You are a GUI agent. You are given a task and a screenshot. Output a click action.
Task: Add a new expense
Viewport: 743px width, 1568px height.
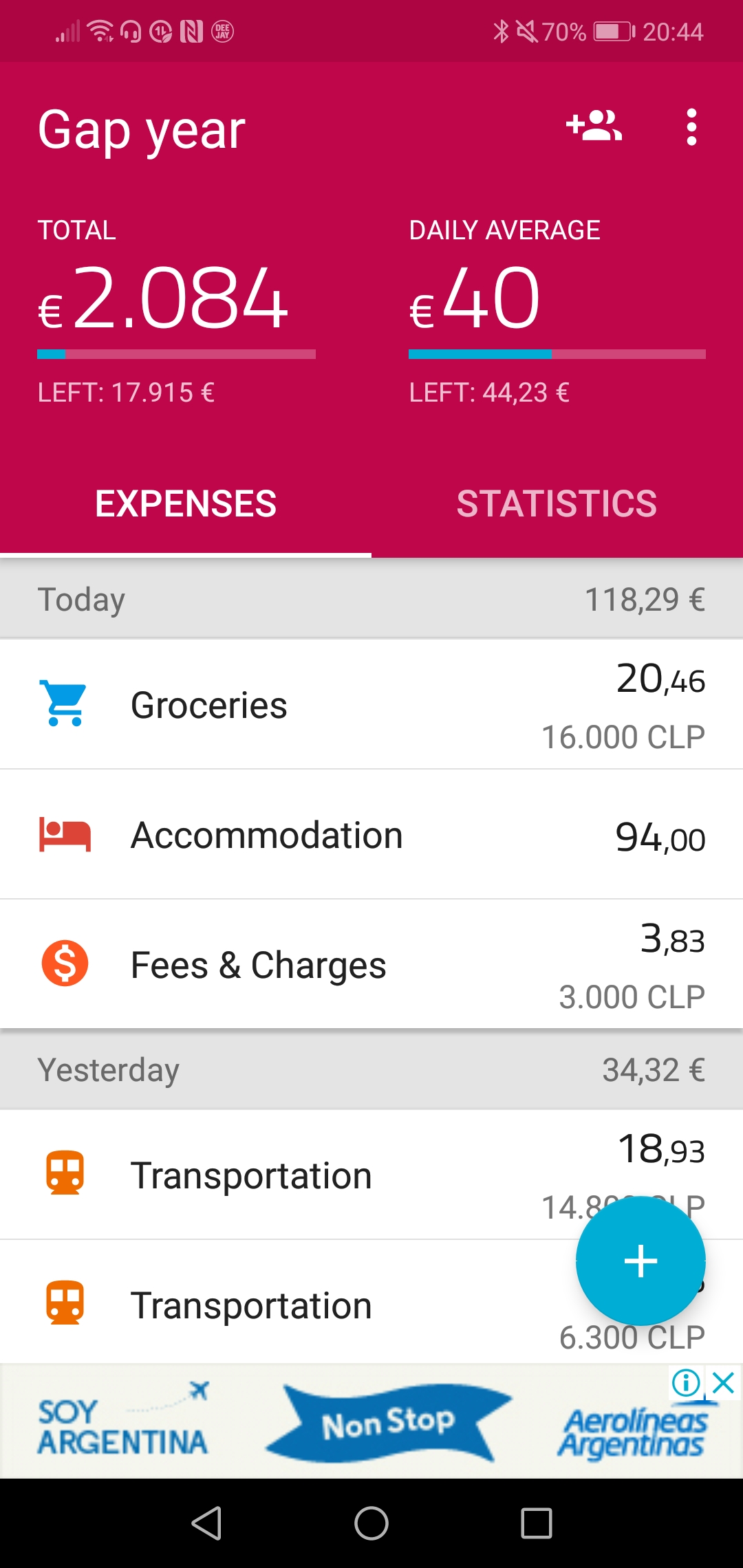[640, 1261]
